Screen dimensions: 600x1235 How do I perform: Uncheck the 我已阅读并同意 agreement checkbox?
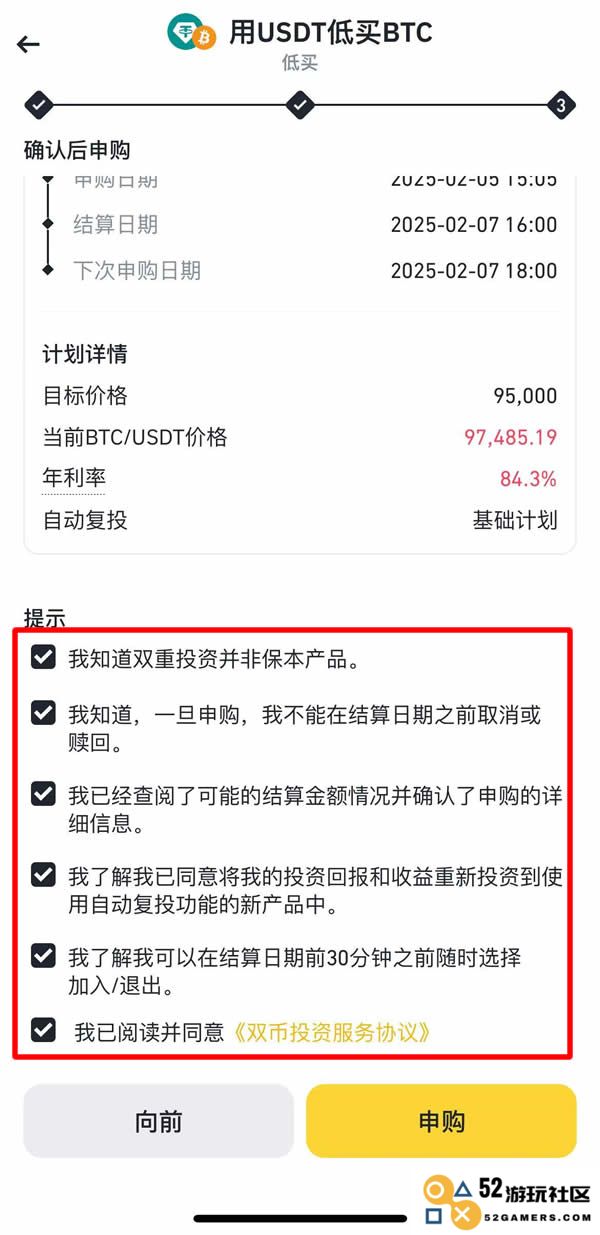pos(43,1029)
